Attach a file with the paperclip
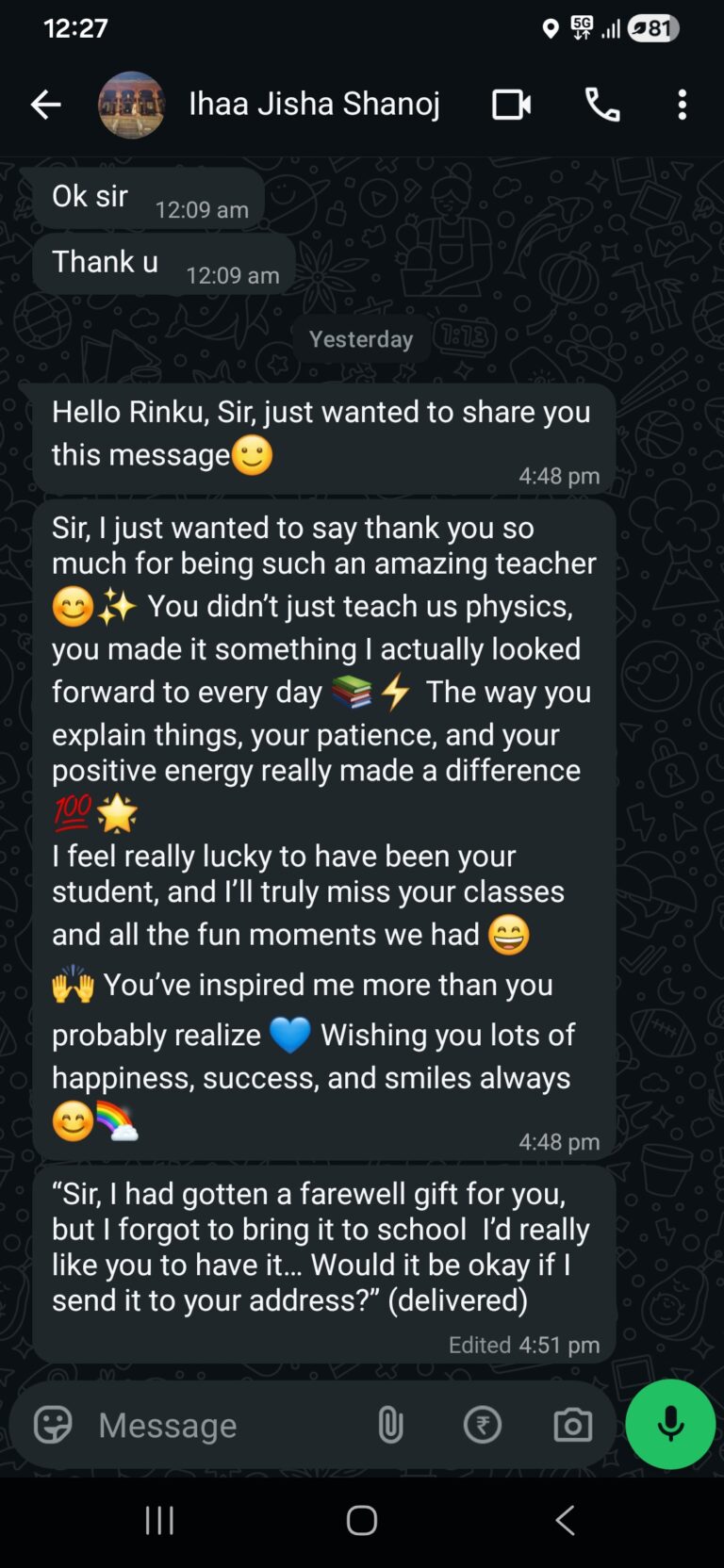 [390, 1425]
